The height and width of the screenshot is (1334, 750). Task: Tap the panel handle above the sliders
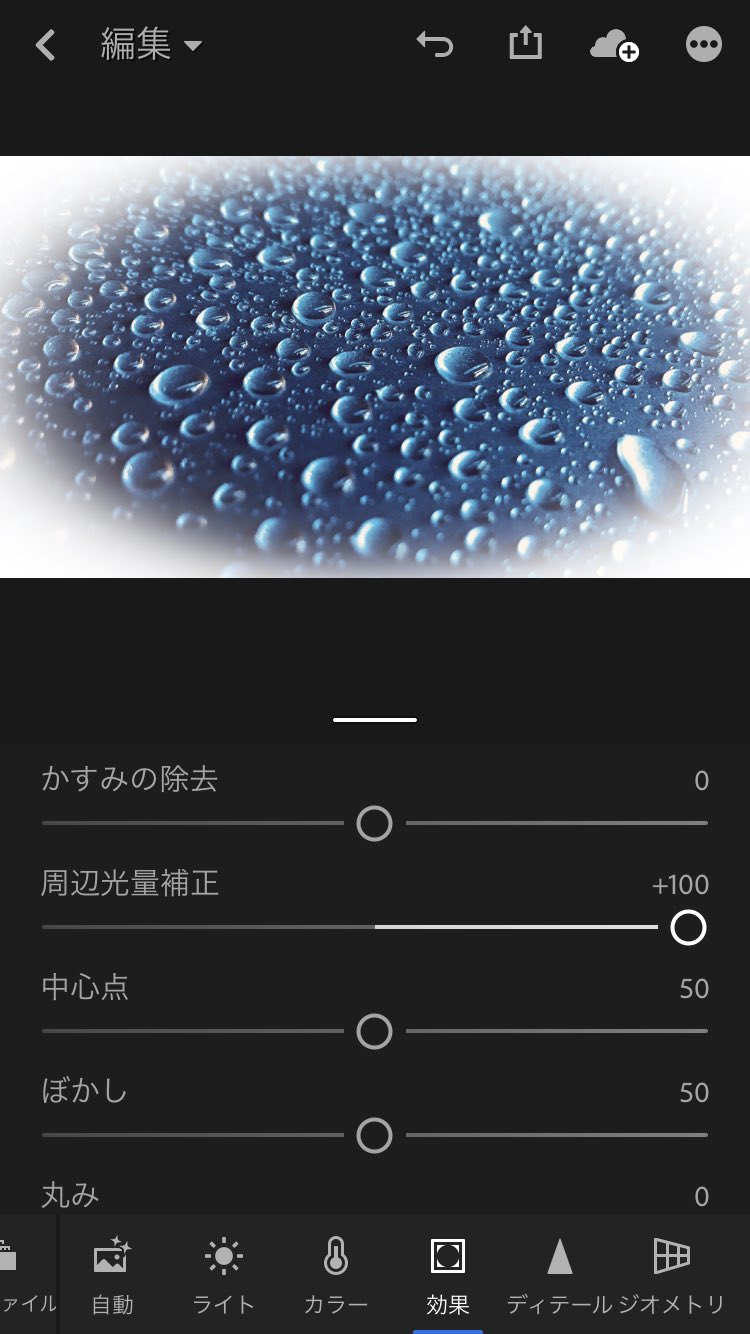pos(375,719)
